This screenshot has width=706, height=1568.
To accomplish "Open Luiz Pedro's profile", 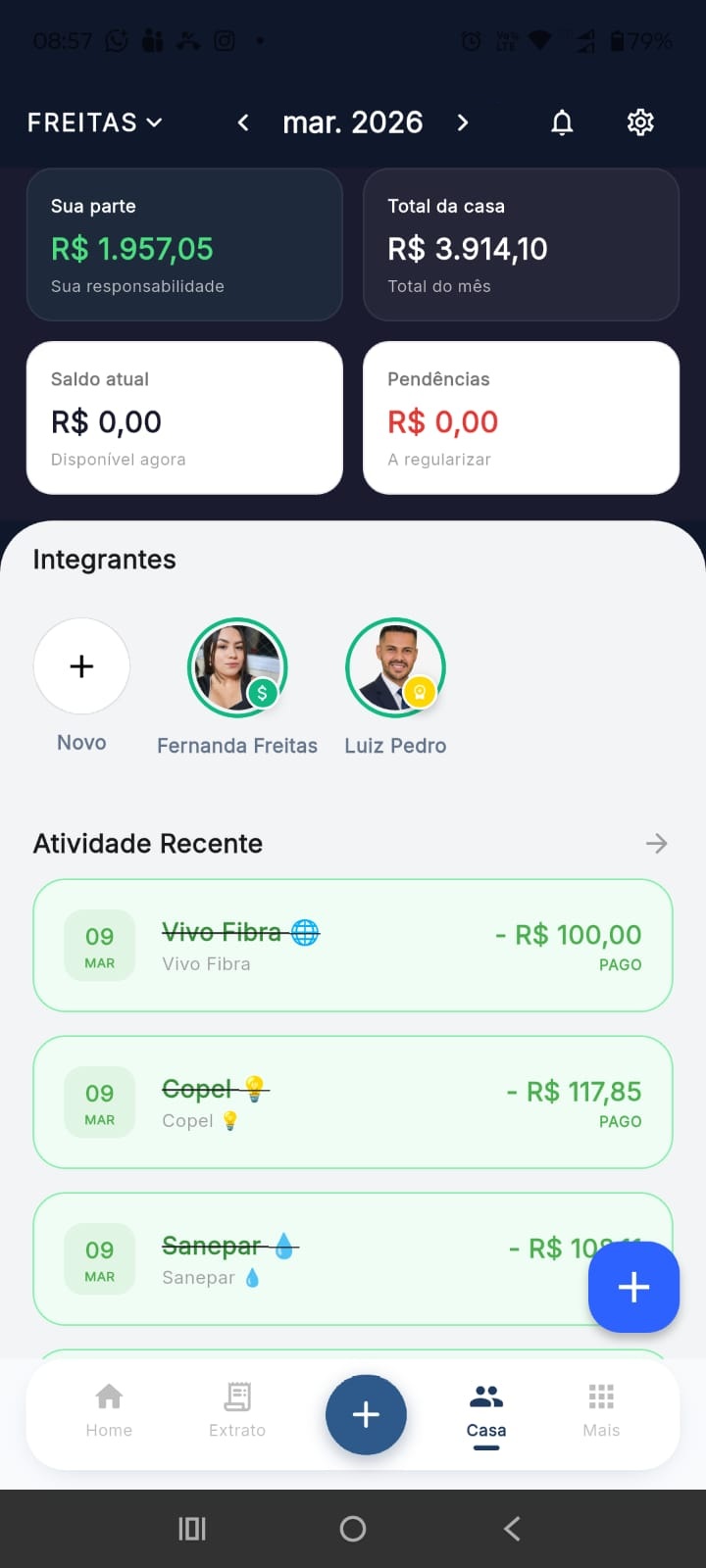I will [x=395, y=668].
